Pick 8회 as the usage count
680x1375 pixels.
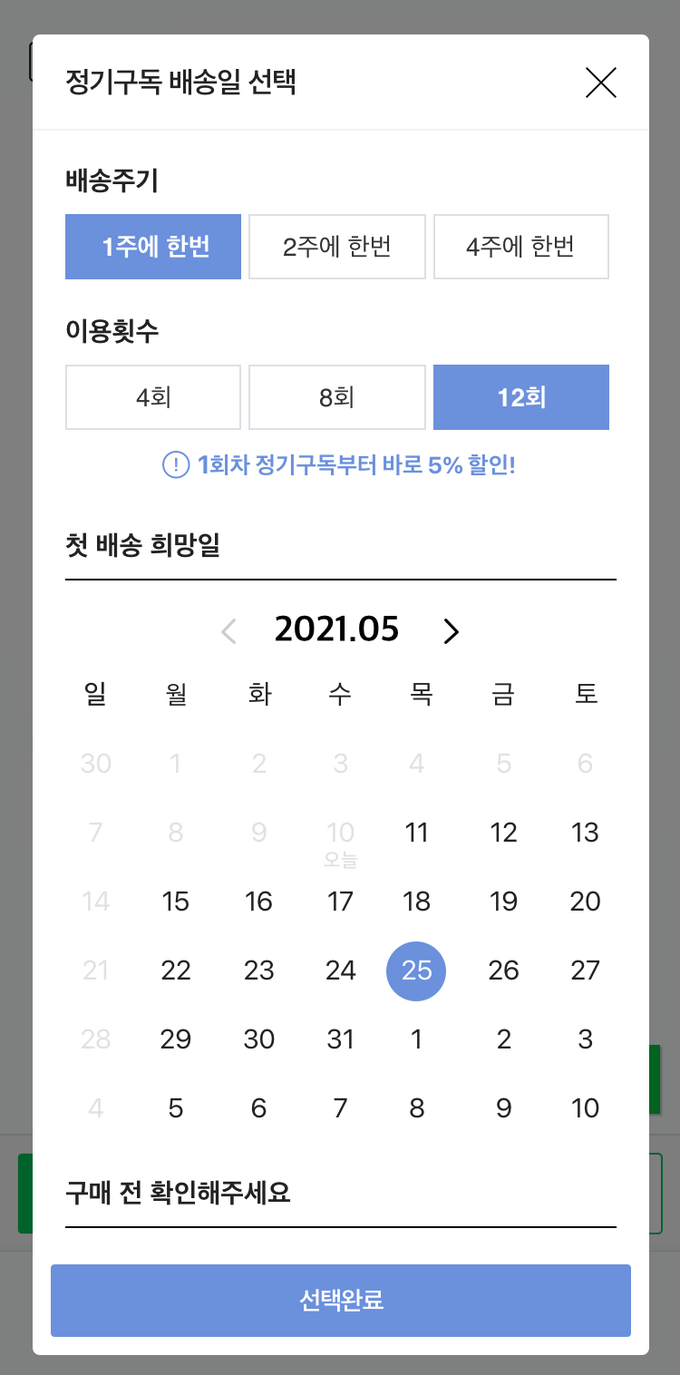tap(337, 397)
